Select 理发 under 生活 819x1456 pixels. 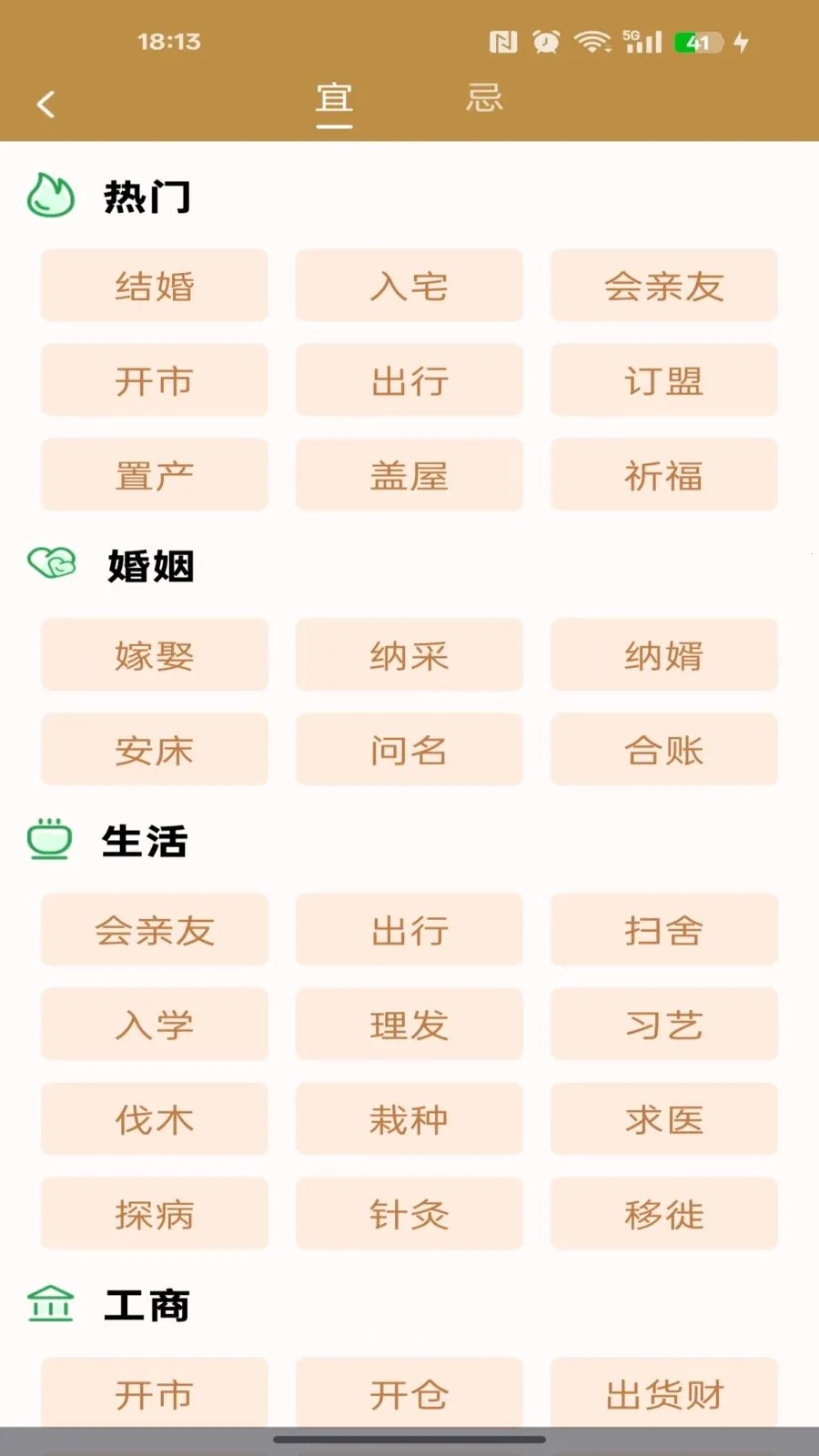click(409, 1025)
